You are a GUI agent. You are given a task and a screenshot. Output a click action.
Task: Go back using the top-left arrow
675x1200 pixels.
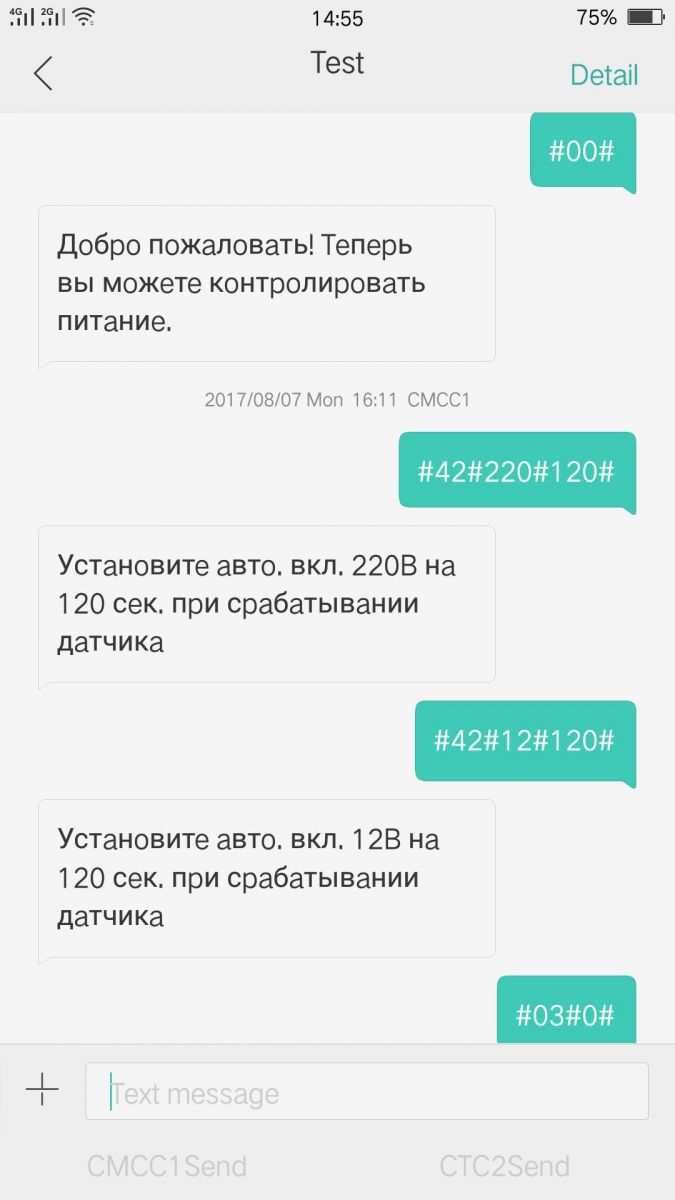(43, 74)
